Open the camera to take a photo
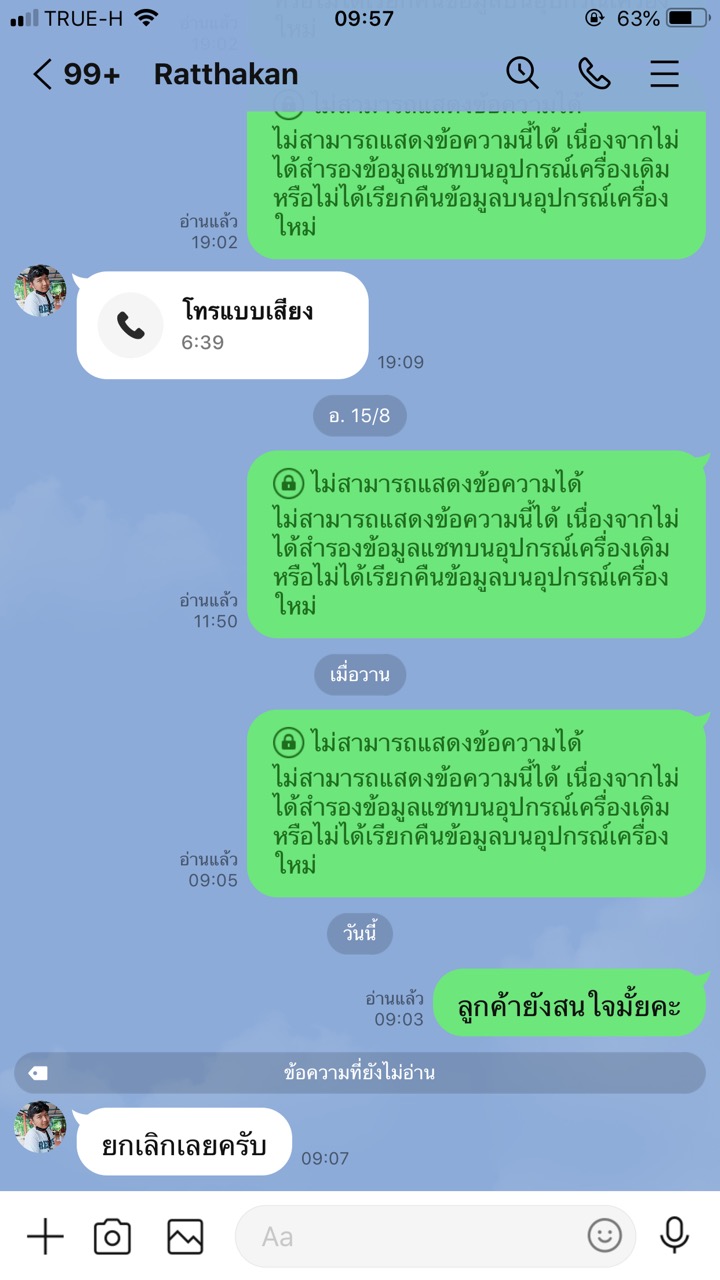 coord(112,1236)
